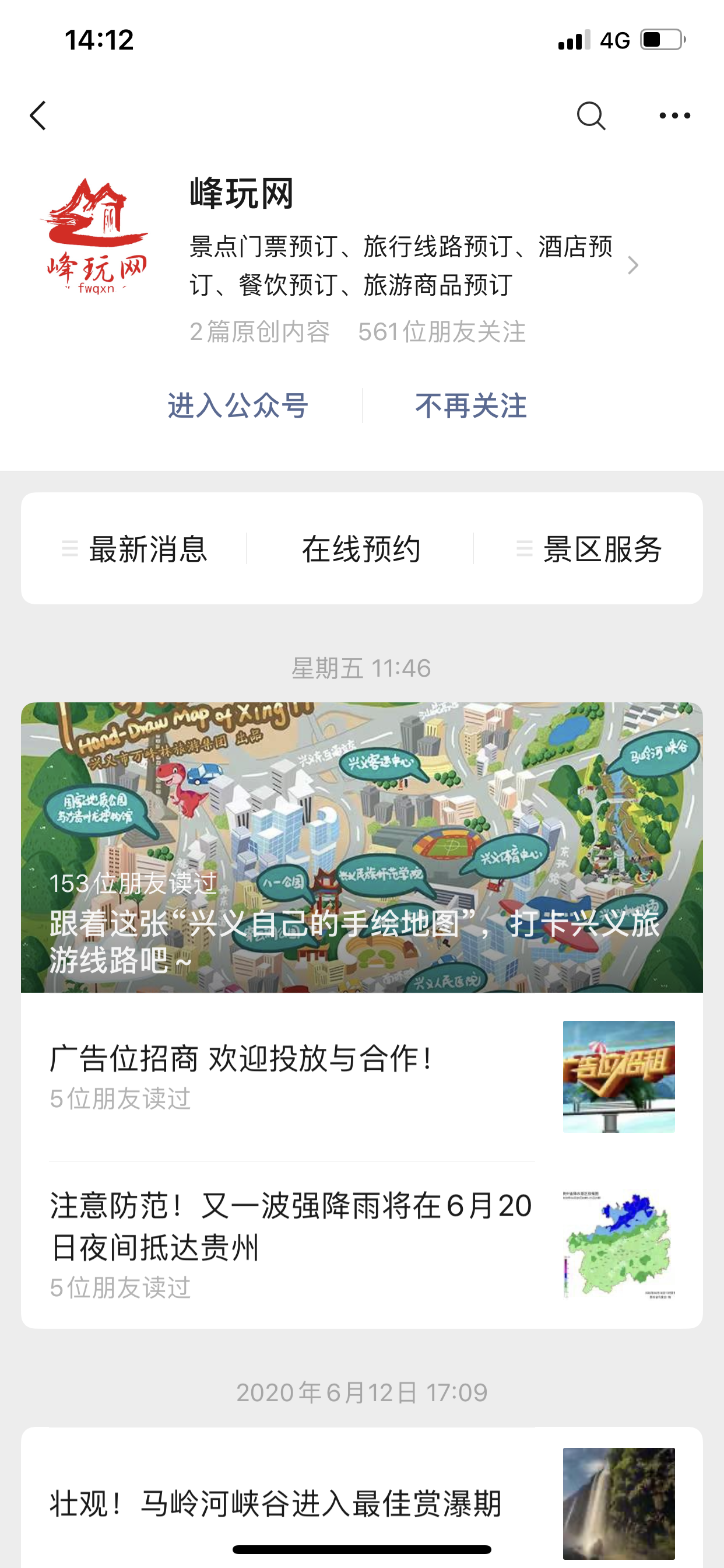Open the three-dot overflow menu
Image resolution: width=724 pixels, height=1568 pixels.
pyautogui.click(x=674, y=116)
